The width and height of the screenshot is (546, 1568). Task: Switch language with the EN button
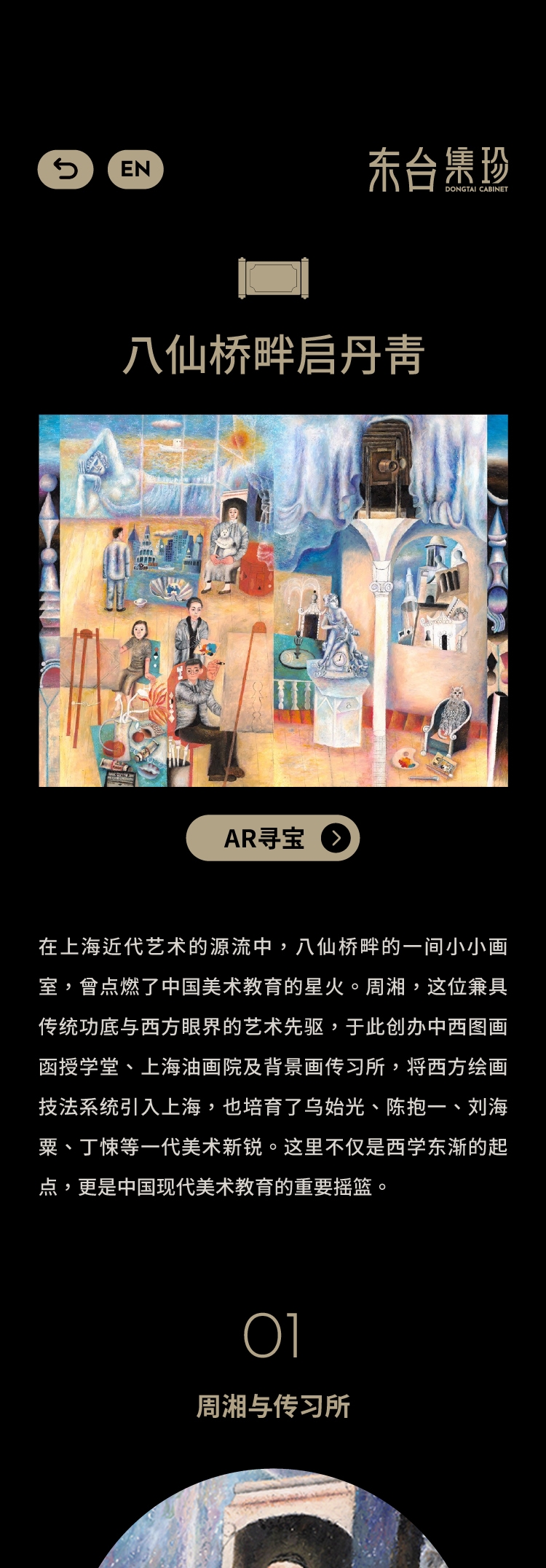coord(135,170)
